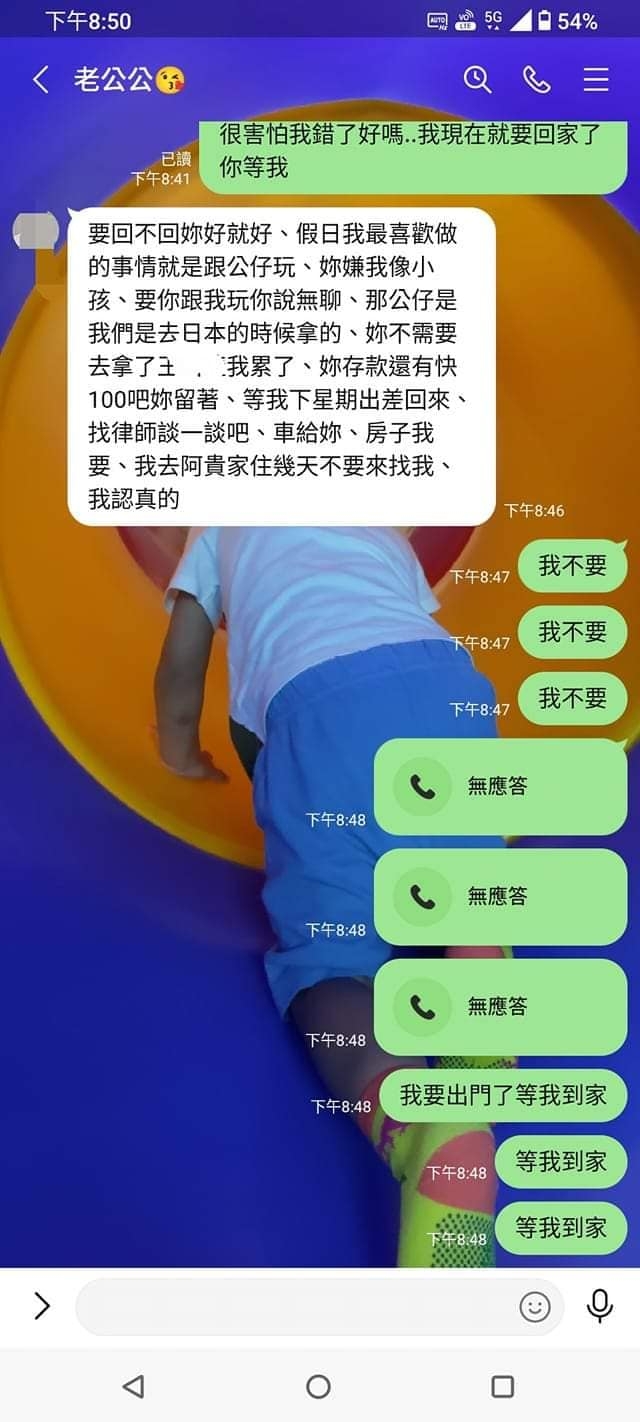
Task: Open the emoji and sticker picker
Action: (535, 1306)
